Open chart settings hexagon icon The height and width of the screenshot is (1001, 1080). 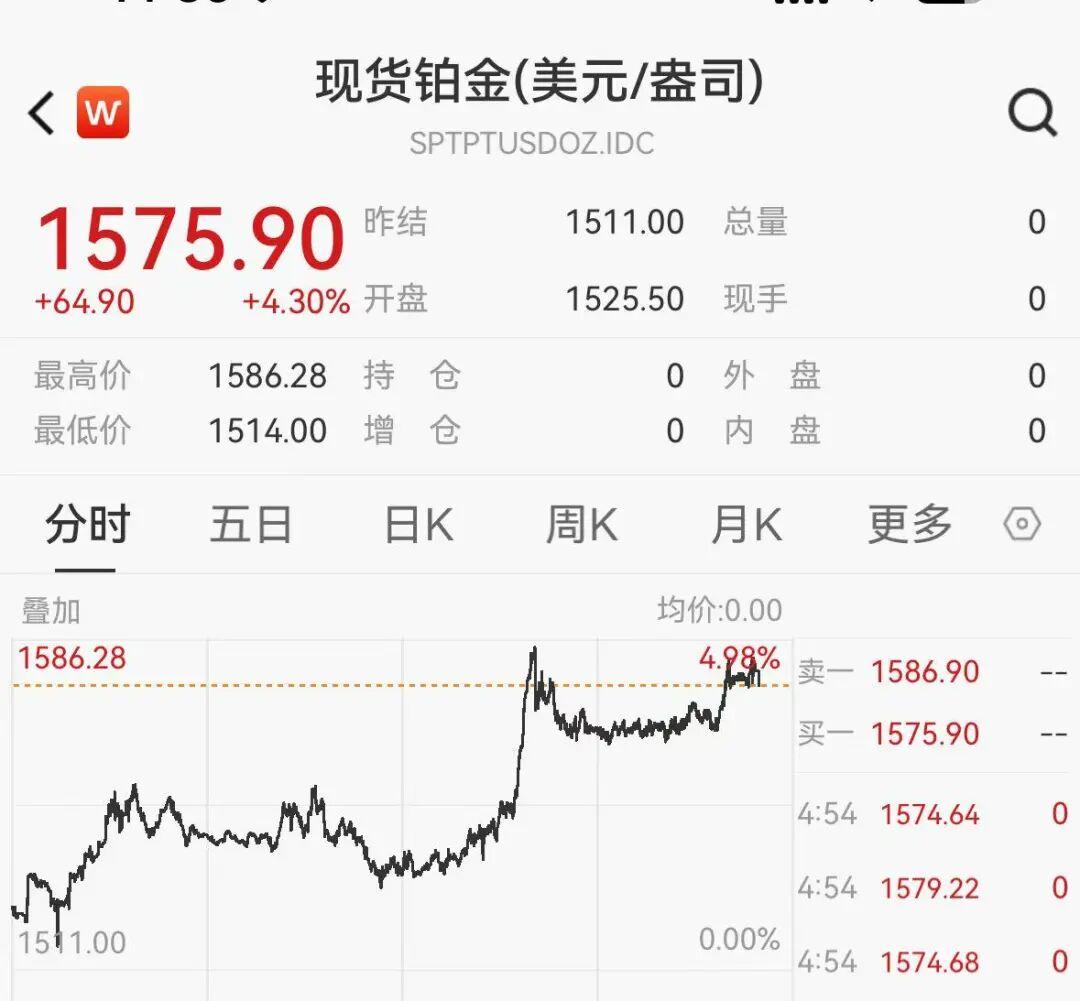click(x=1022, y=524)
